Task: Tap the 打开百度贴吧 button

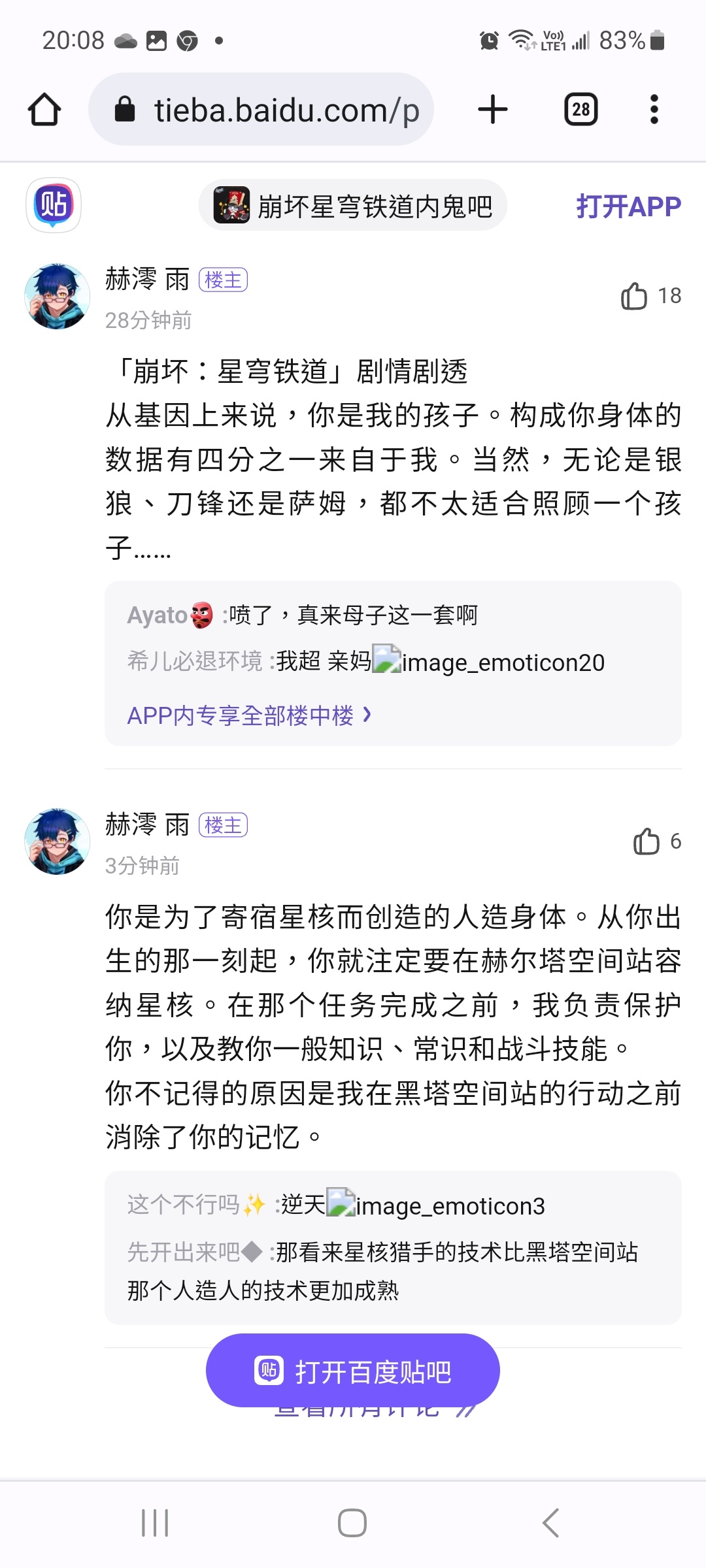Action: coord(353,1371)
